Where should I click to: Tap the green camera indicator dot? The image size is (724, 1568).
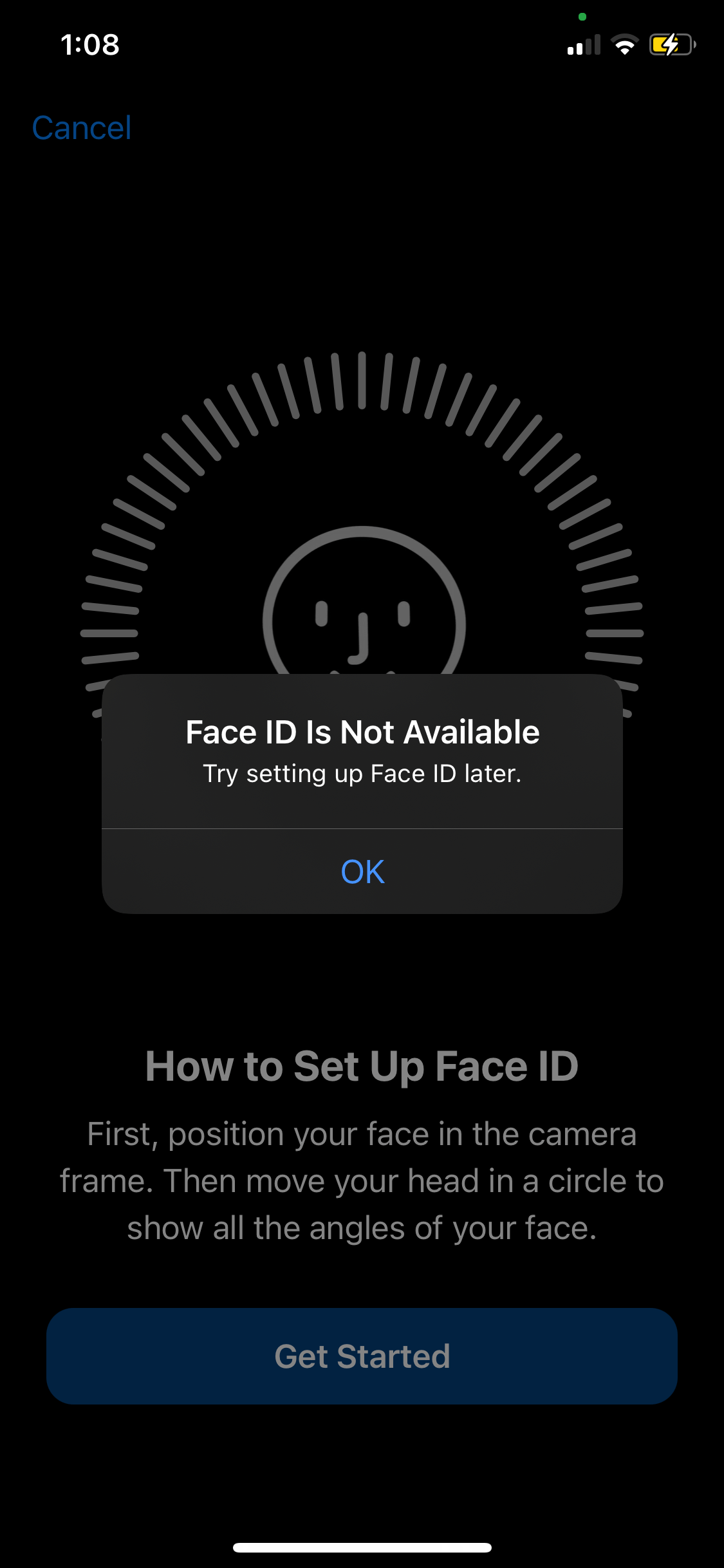tap(582, 17)
